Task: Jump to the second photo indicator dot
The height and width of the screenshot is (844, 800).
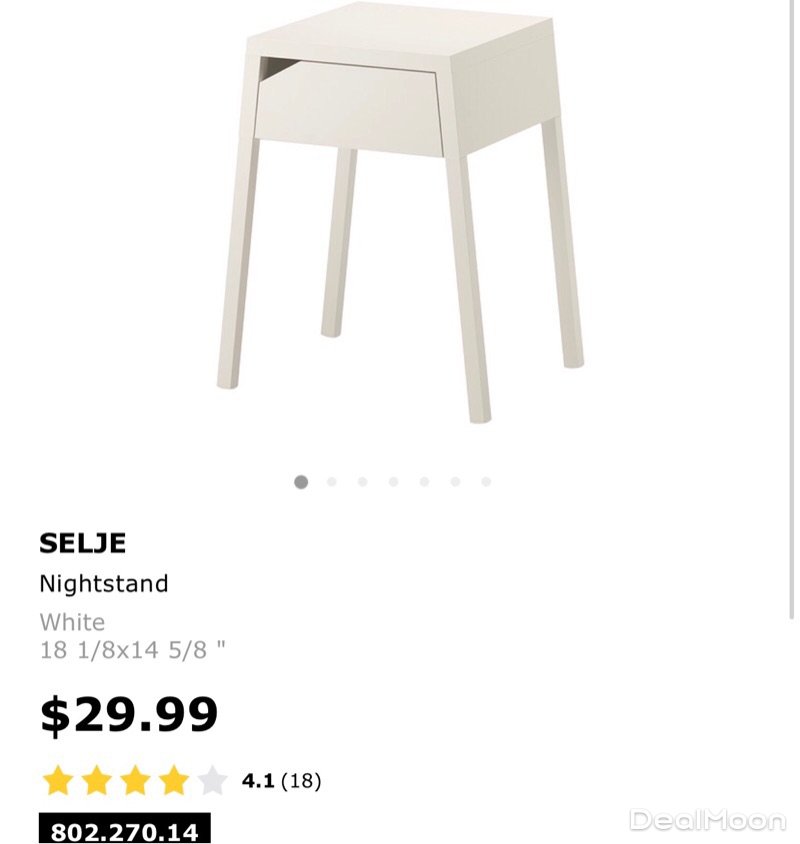Action: pyautogui.click(x=332, y=482)
